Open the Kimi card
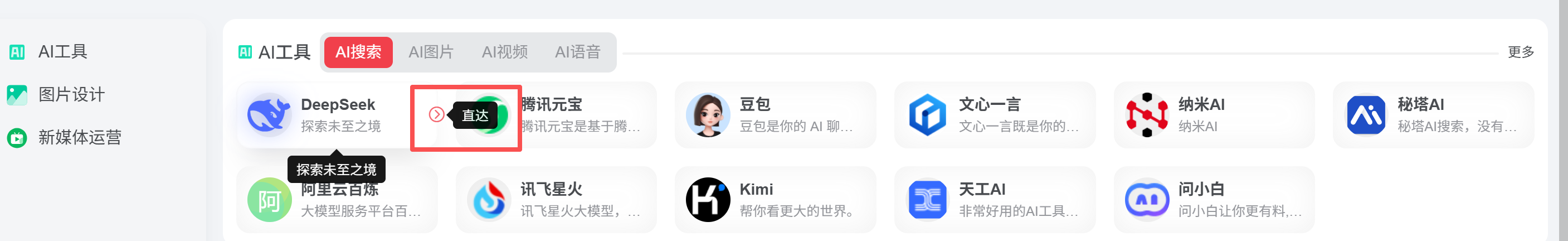1568x241 pixels. tap(775, 200)
